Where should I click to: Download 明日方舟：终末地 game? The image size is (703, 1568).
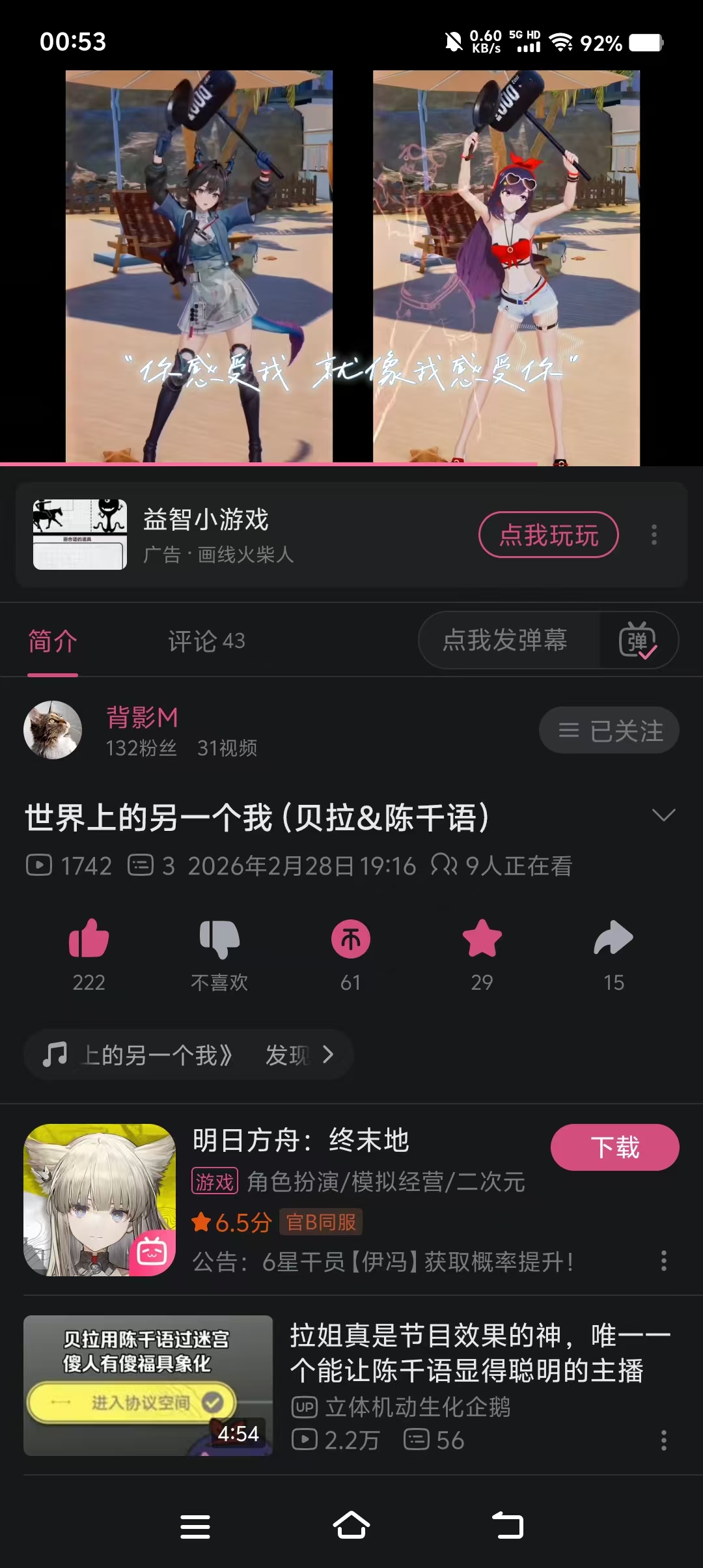(614, 1147)
